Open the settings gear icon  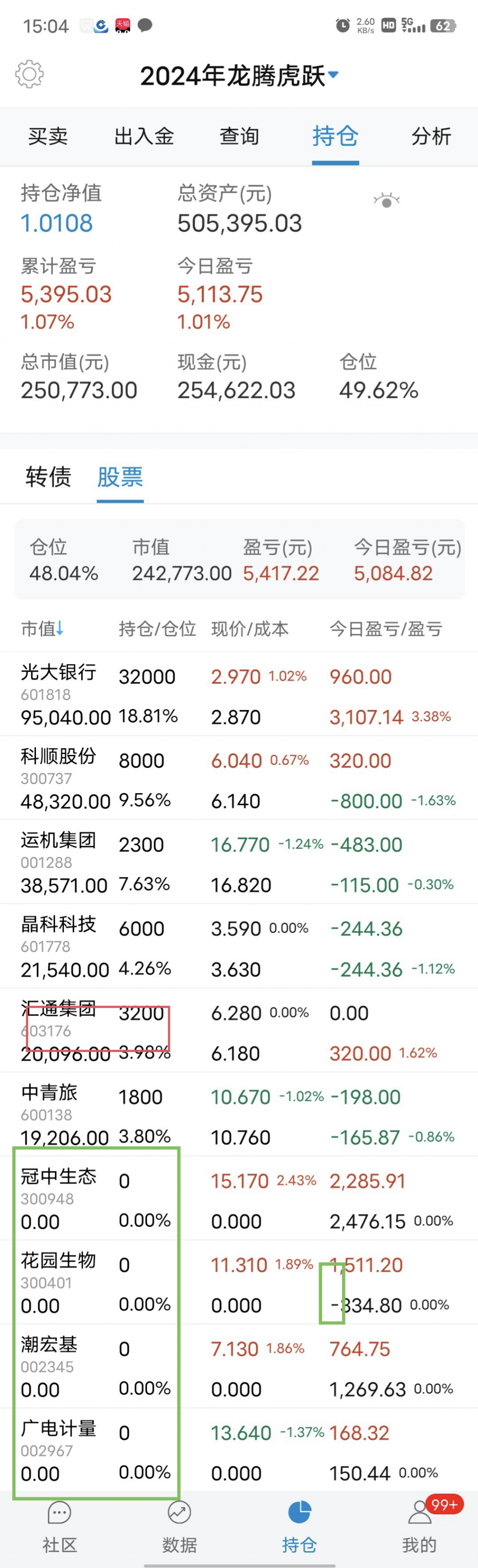[x=29, y=74]
